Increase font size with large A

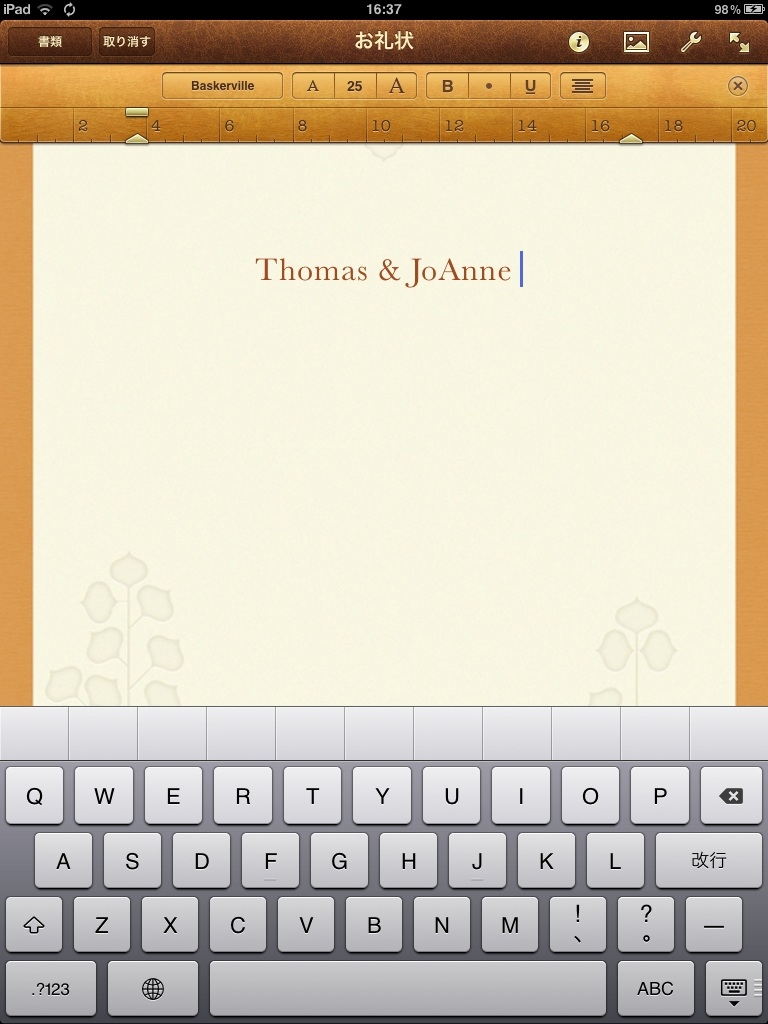tap(397, 86)
